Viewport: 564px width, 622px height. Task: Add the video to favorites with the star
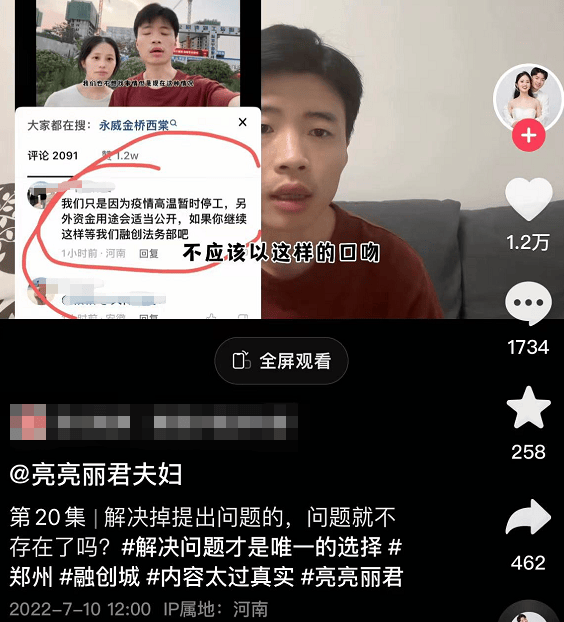pos(528,408)
